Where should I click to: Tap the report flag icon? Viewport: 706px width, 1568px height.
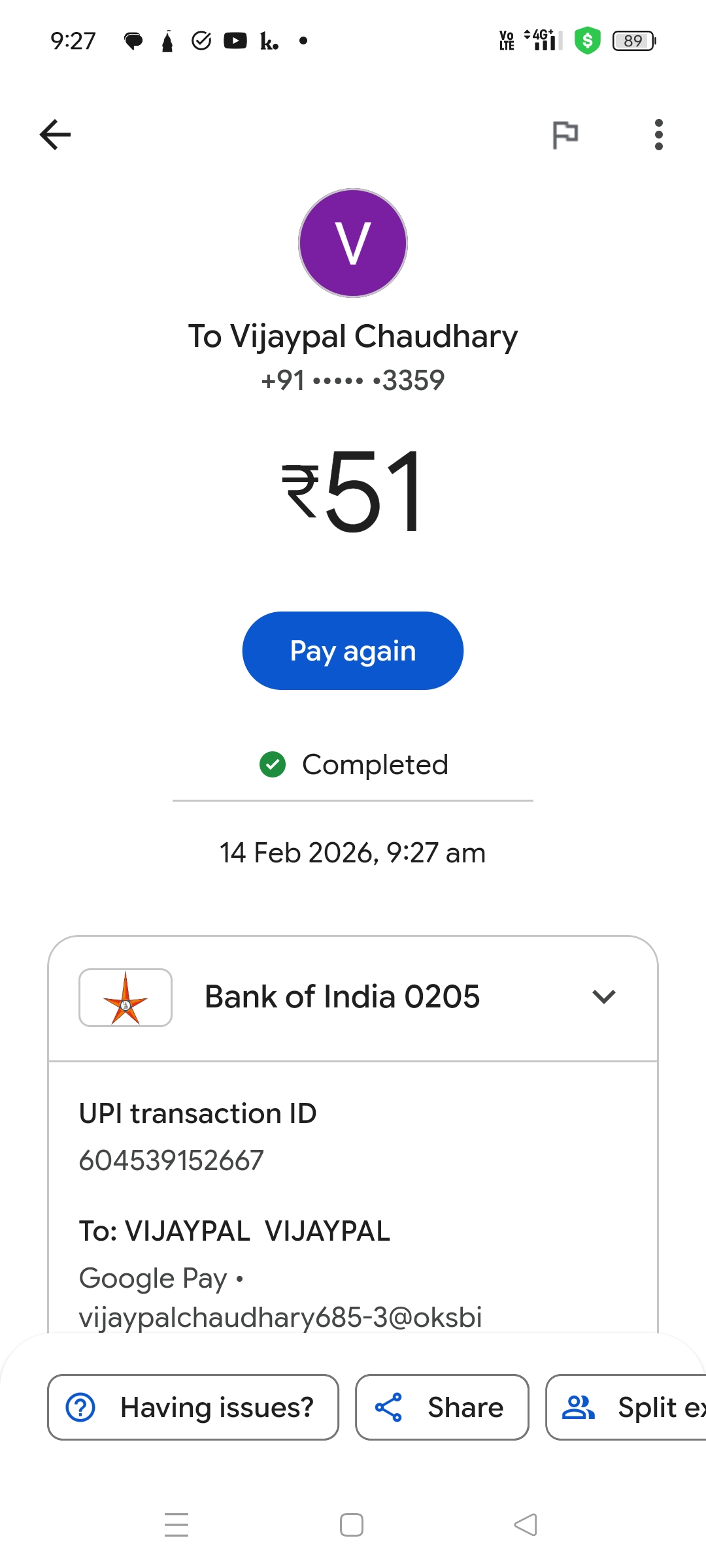click(x=565, y=135)
